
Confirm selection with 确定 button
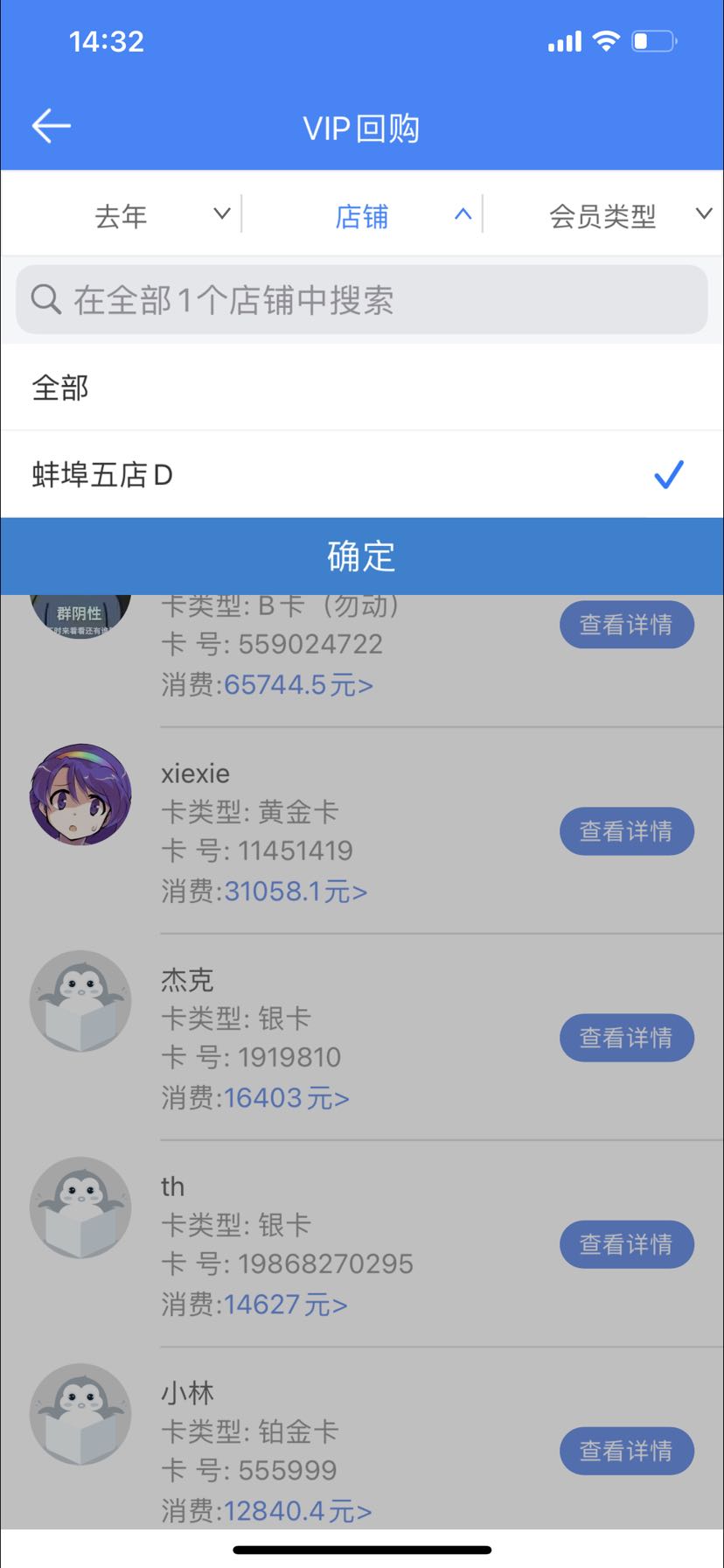pos(362,556)
